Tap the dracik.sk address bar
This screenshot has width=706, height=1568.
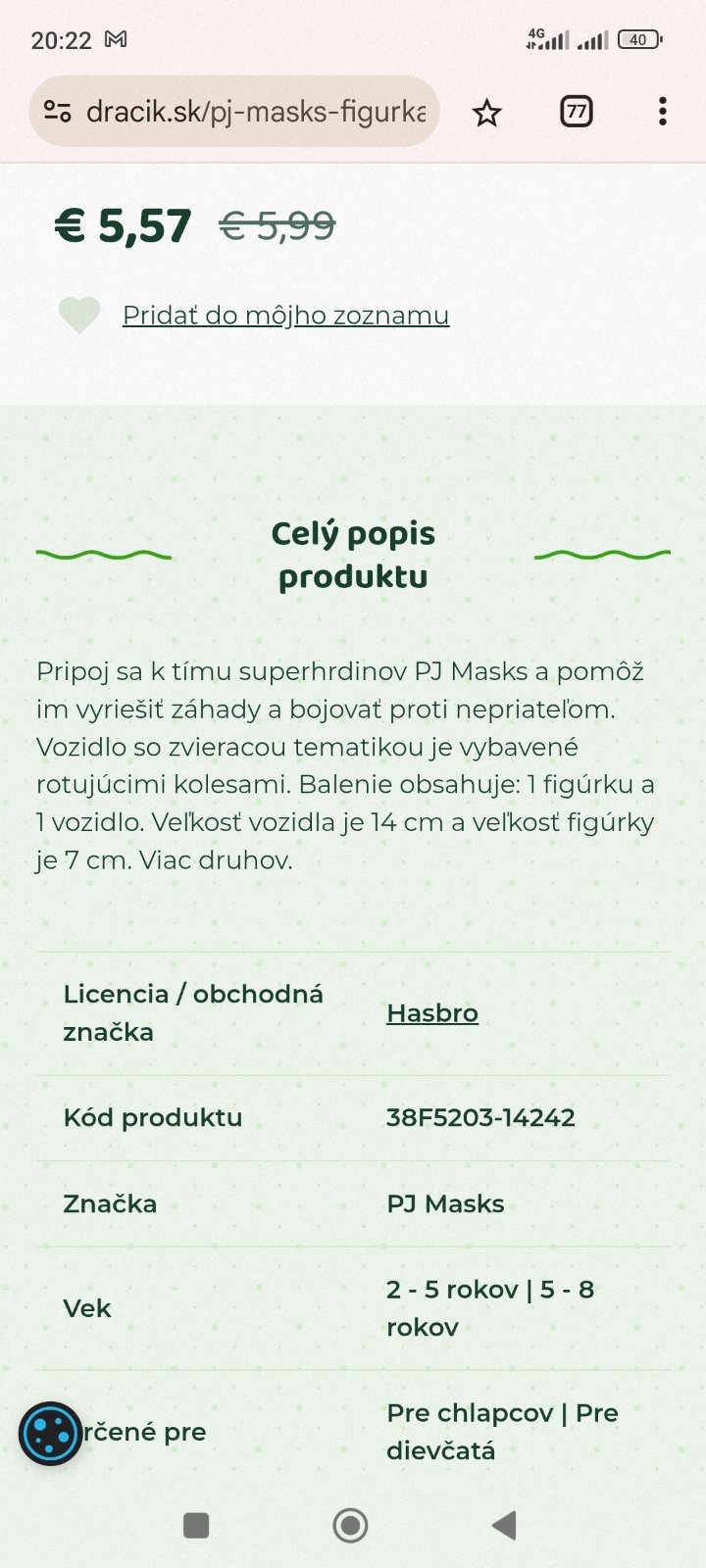(x=255, y=112)
